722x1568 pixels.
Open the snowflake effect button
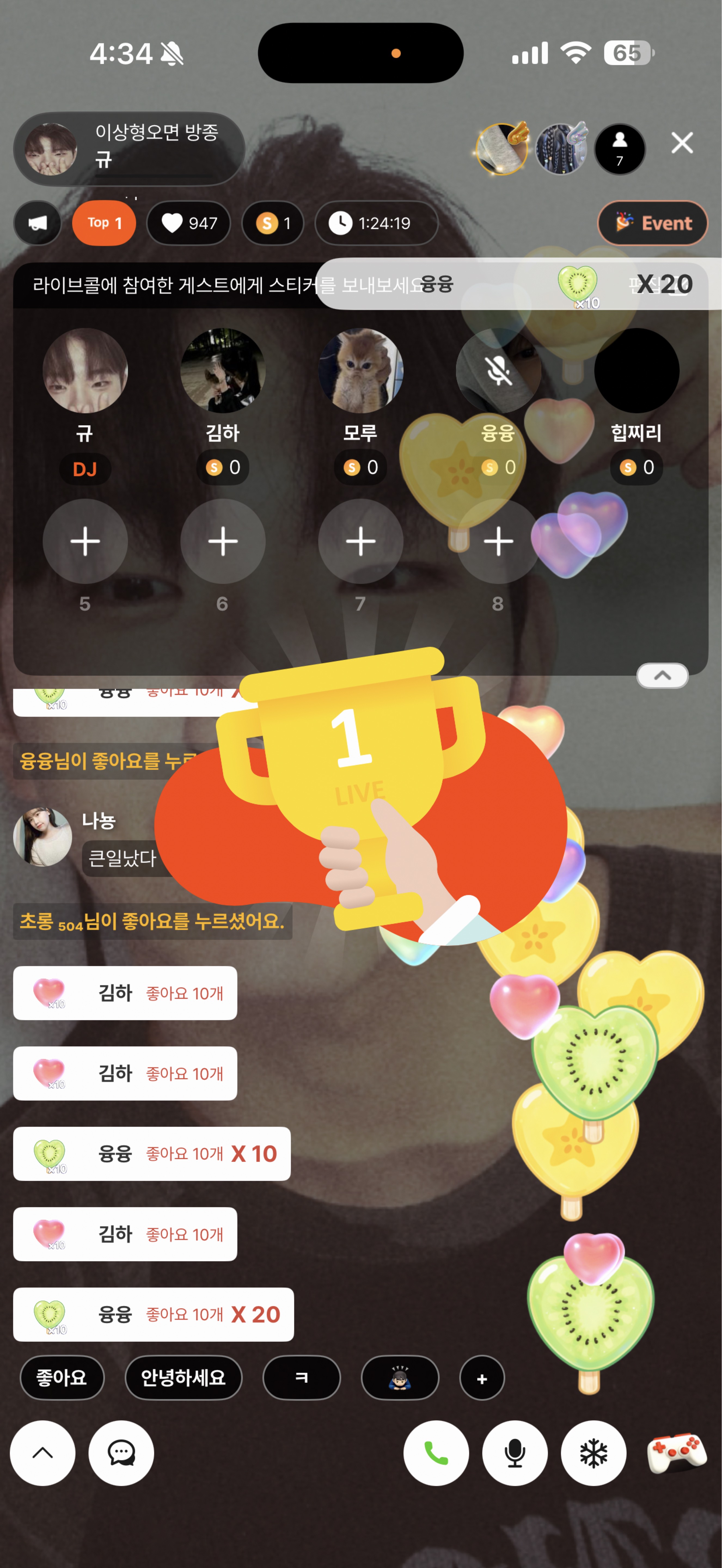pyautogui.click(x=593, y=1453)
